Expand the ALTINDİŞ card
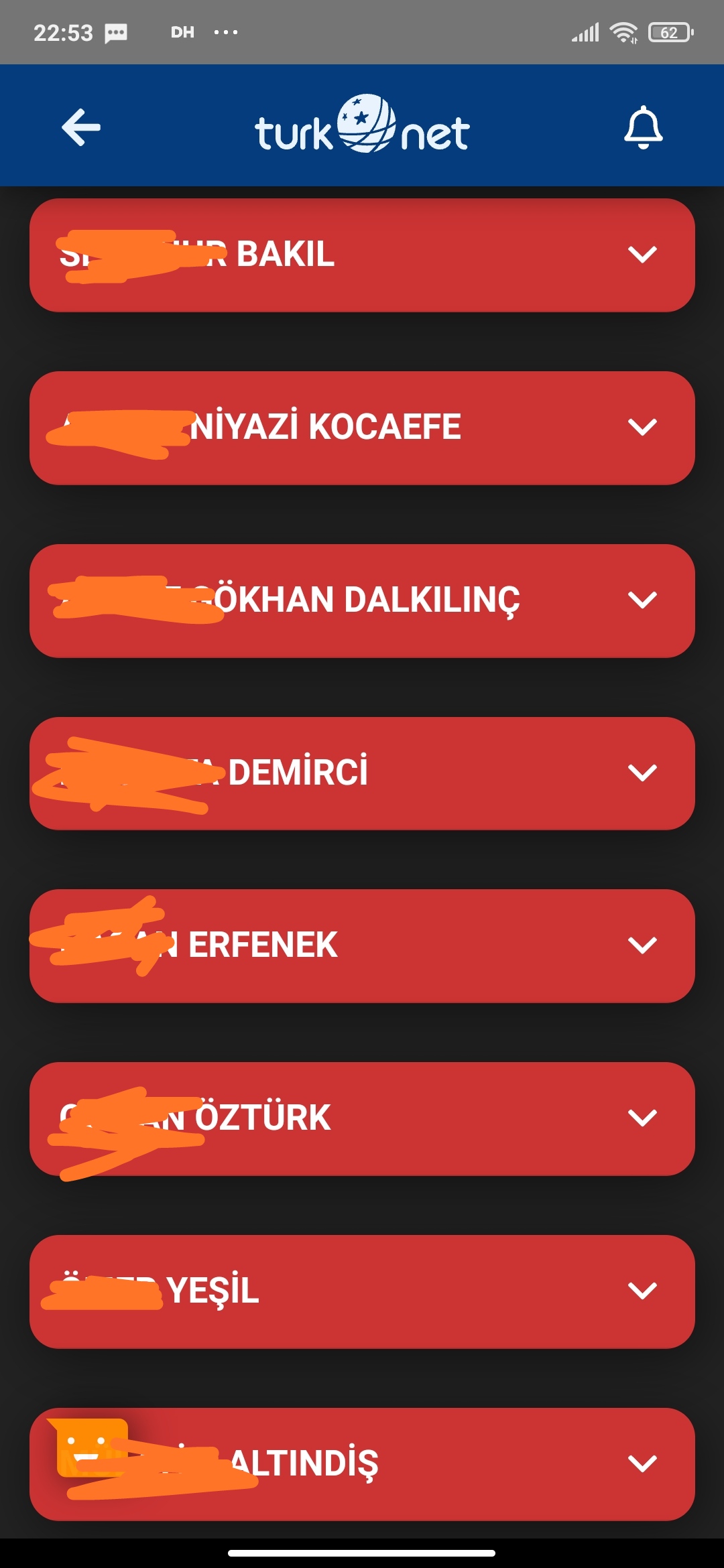Image resolution: width=724 pixels, height=1568 pixels. coord(362,1464)
